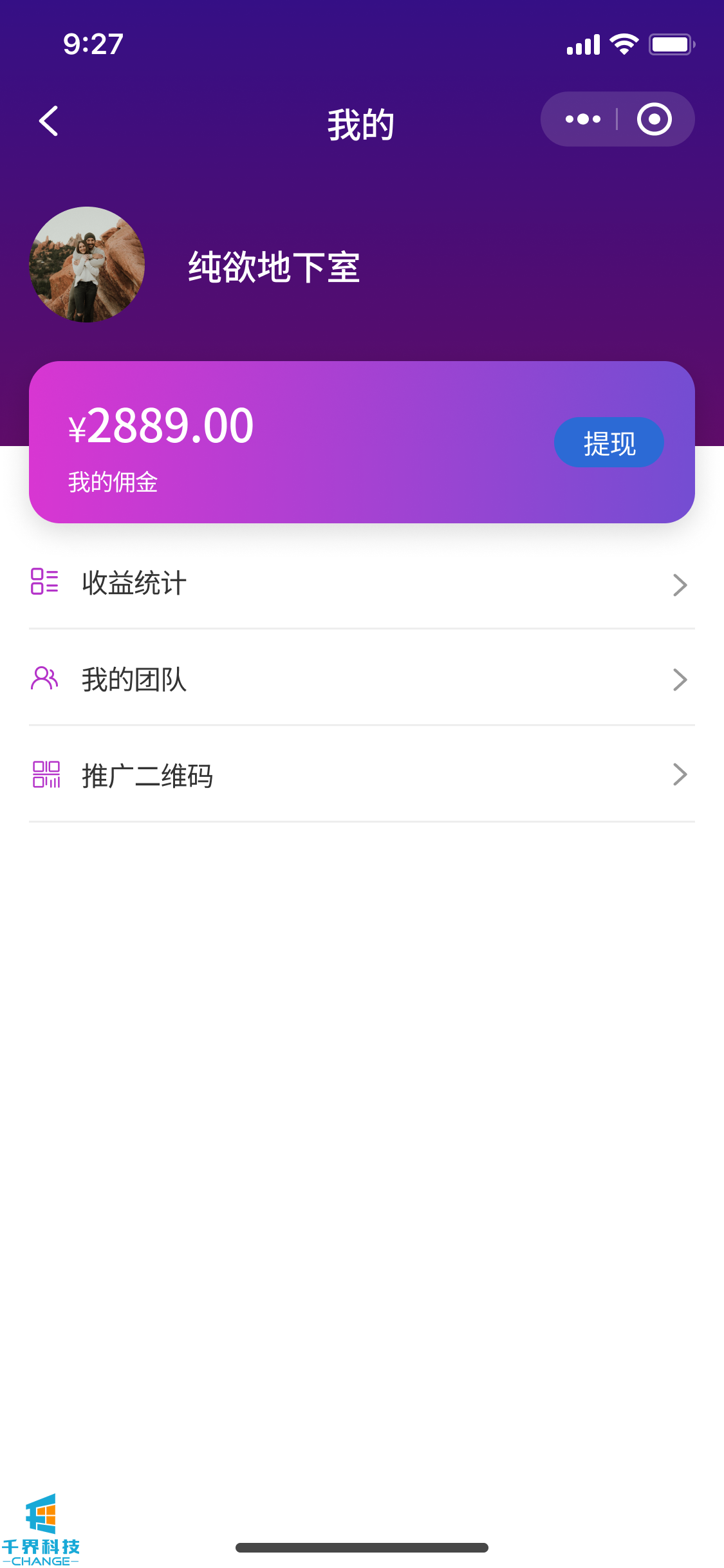The height and width of the screenshot is (1568, 724).
Task: Open 推广二维码 promotion QR code row
Action: point(362,775)
